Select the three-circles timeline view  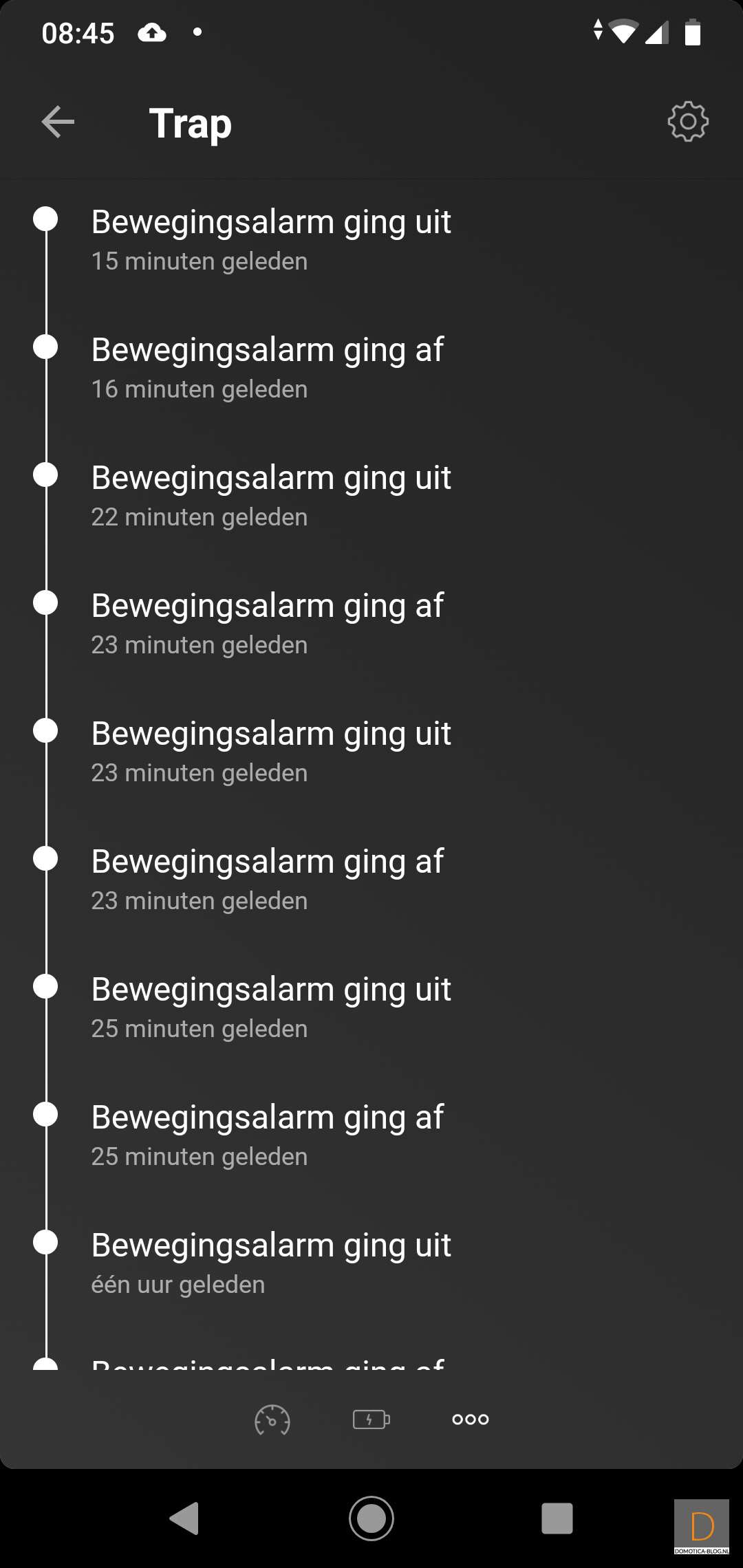(471, 1419)
